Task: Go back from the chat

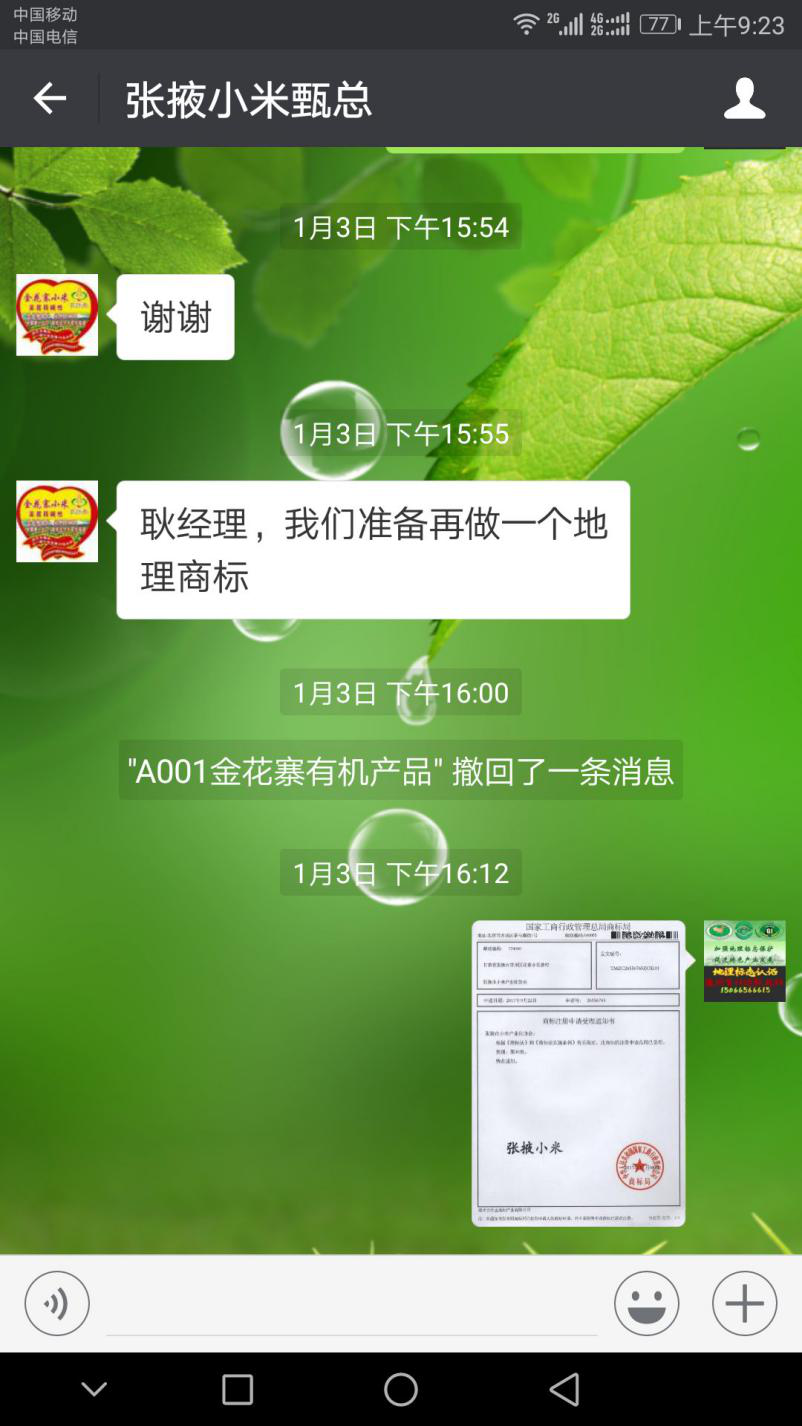Action: 49,99
